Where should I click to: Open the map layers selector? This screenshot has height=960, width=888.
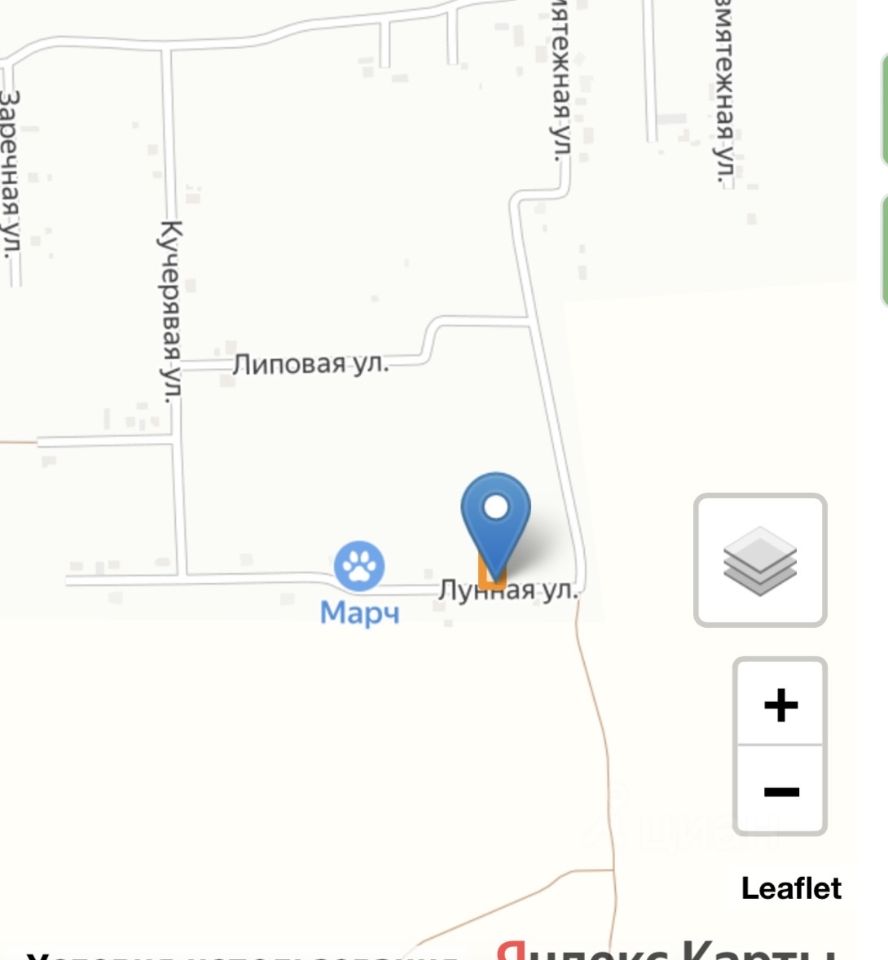pos(760,560)
